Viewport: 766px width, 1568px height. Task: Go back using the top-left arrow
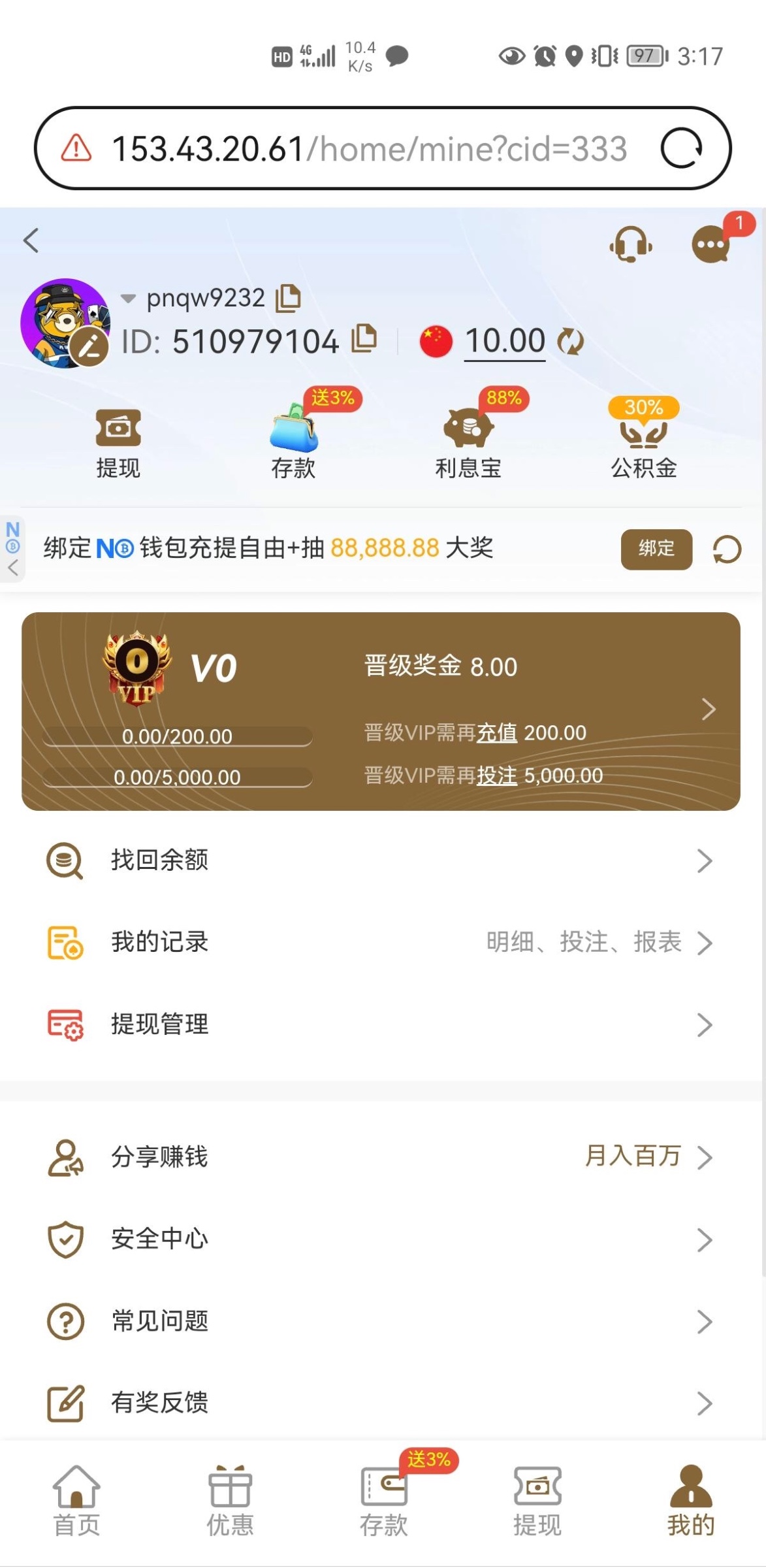pyautogui.click(x=31, y=240)
